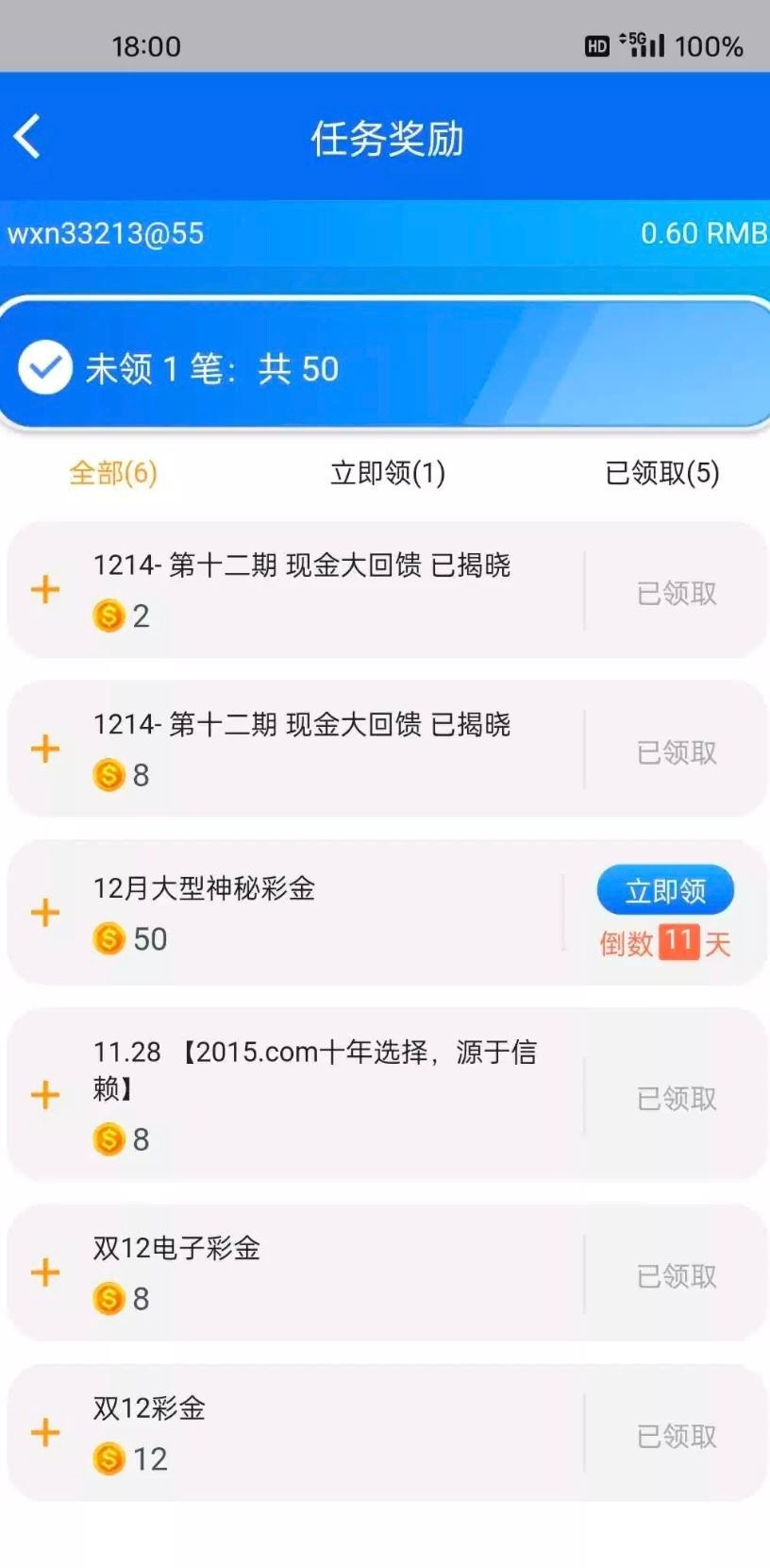
Task: Switch to the 全部(6) tab
Action: point(113,472)
